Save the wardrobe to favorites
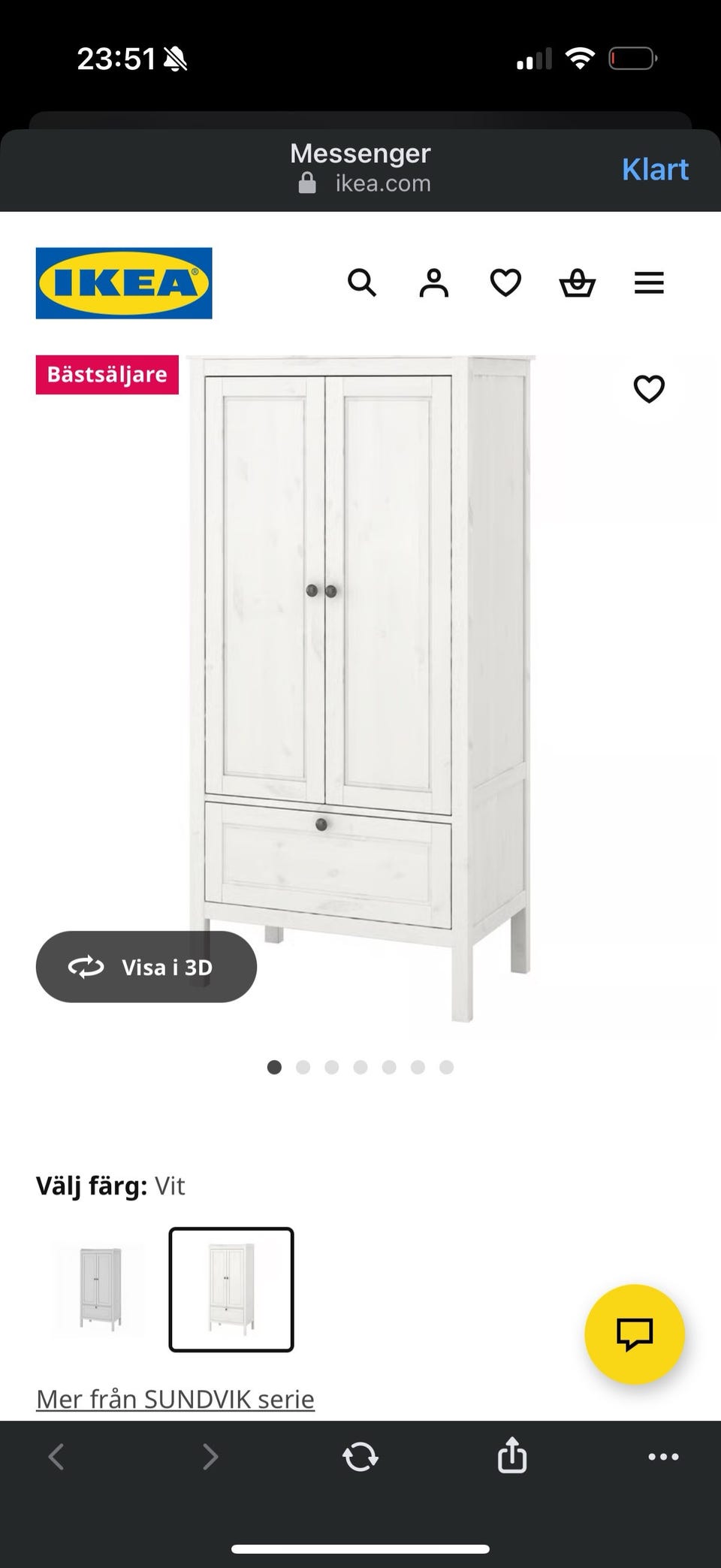The image size is (721, 1568). [649, 389]
